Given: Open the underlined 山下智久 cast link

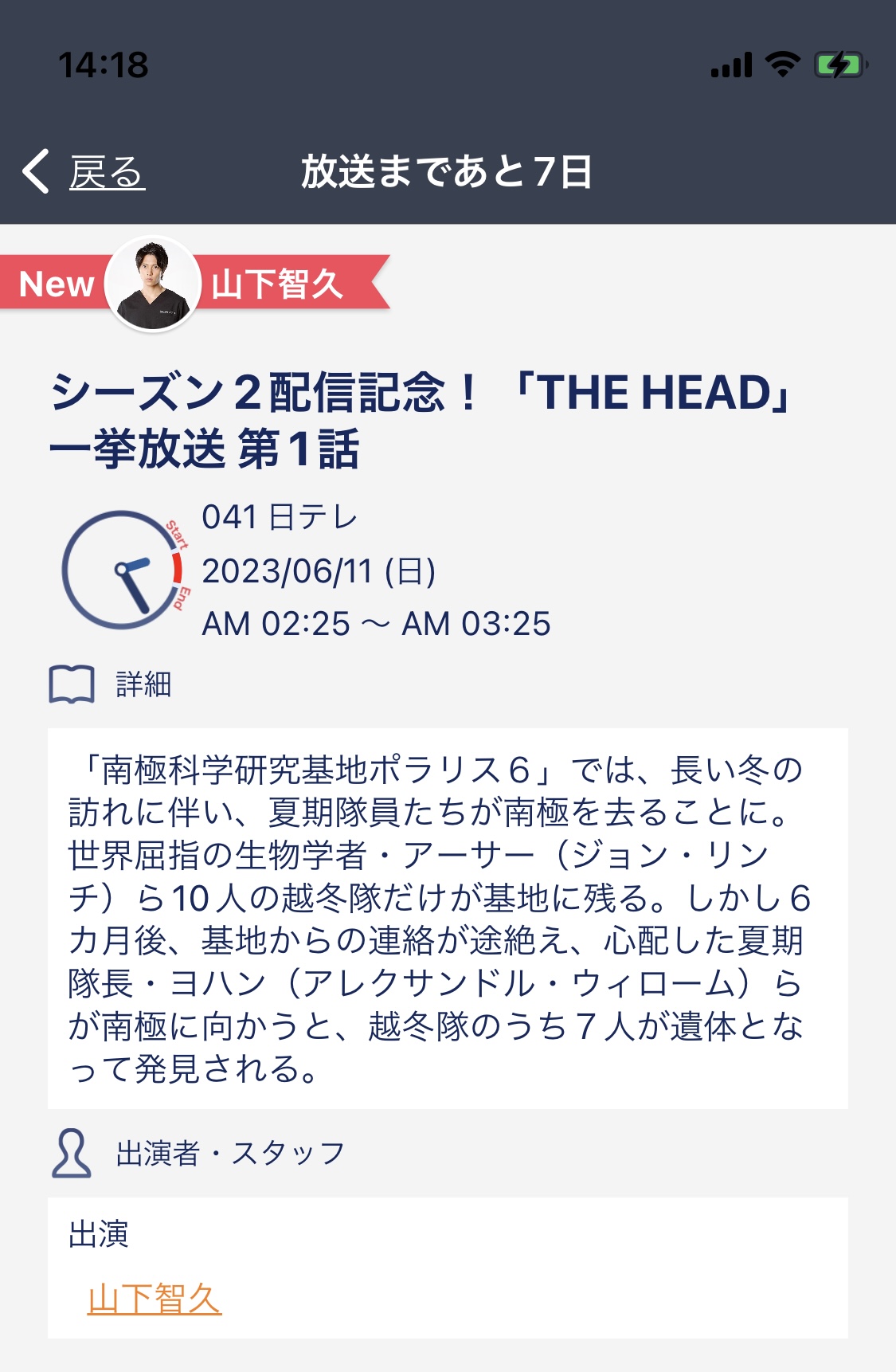Looking at the screenshot, I should click(154, 1299).
